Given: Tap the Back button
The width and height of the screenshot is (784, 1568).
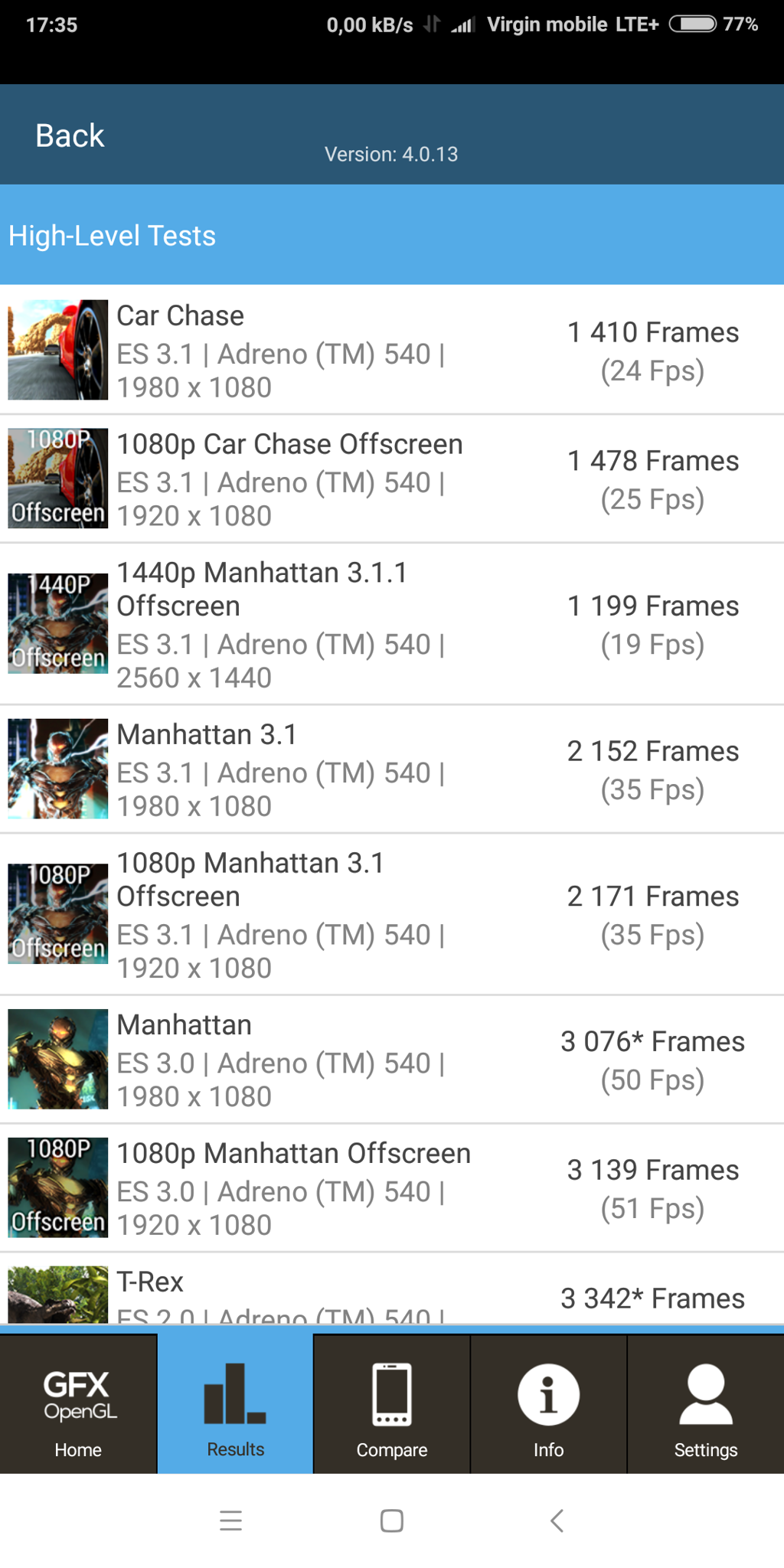Looking at the screenshot, I should click(70, 136).
